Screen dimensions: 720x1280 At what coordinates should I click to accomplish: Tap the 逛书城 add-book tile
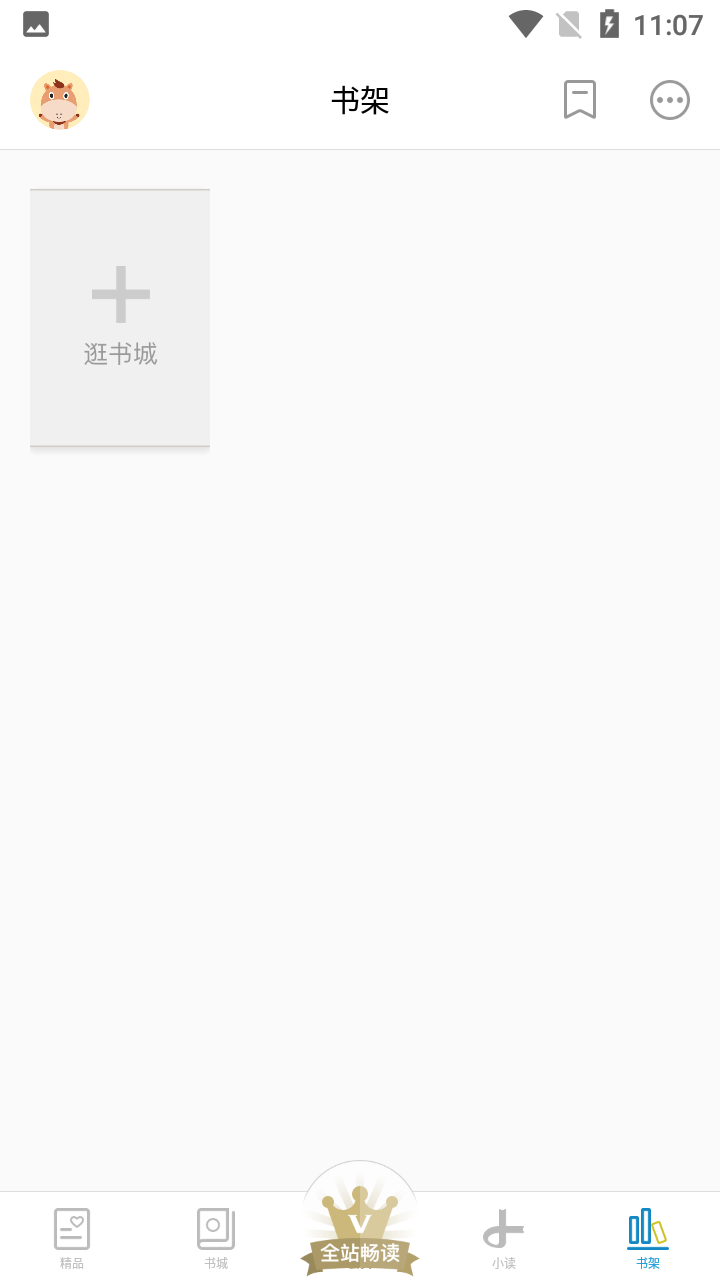tap(120, 318)
